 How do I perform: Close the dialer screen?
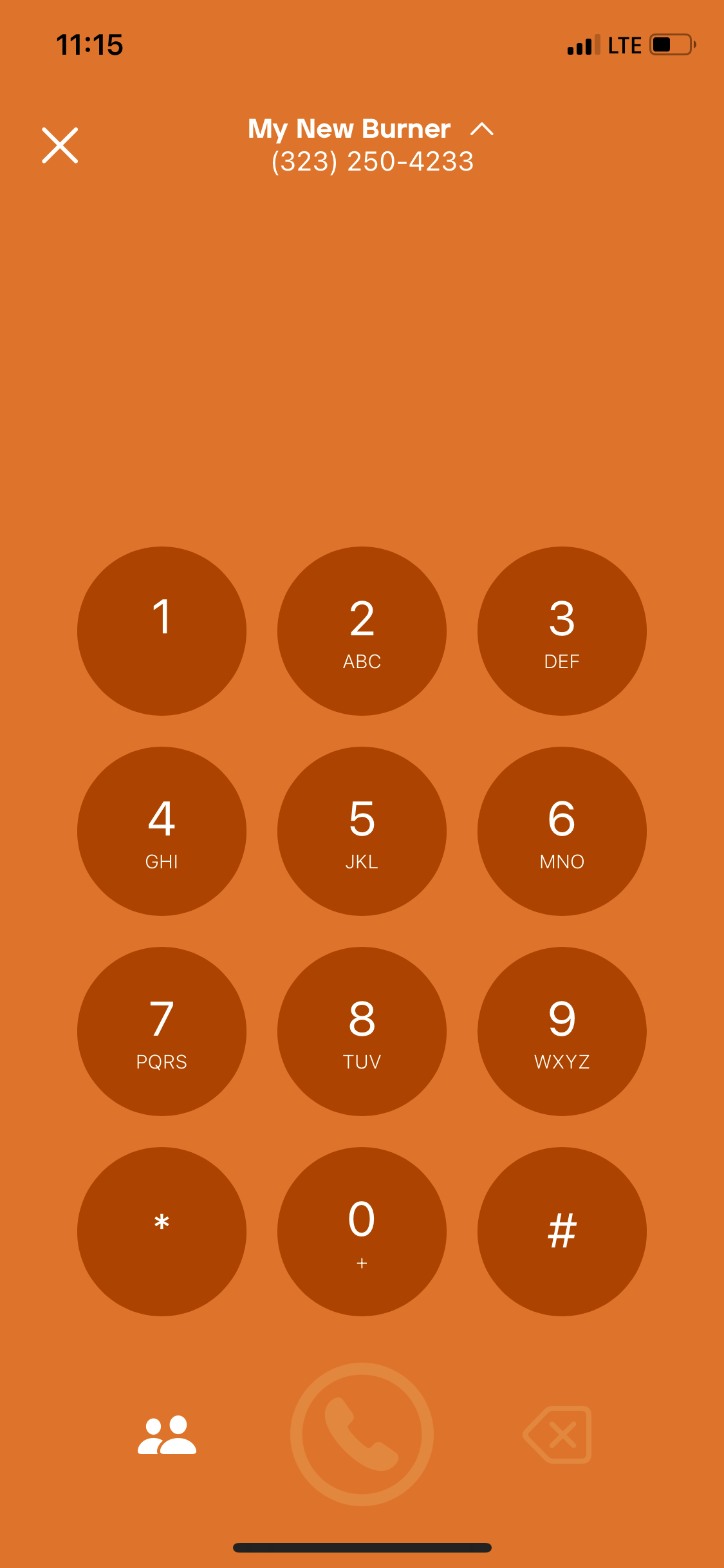point(60,145)
